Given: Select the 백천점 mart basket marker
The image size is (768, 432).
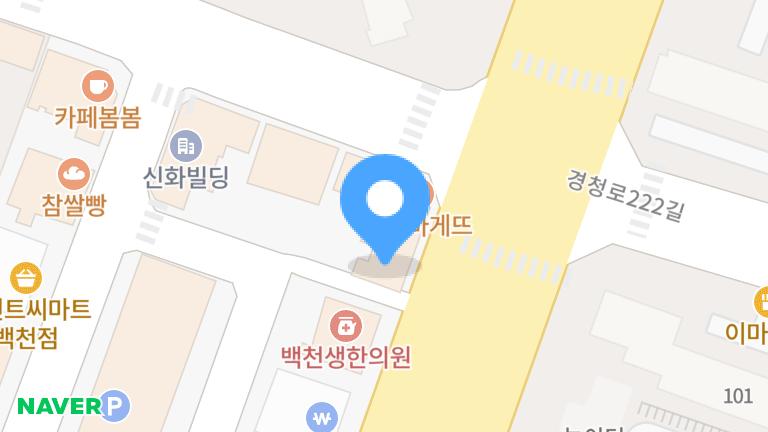Looking at the screenshot, I should coord(26,278).
